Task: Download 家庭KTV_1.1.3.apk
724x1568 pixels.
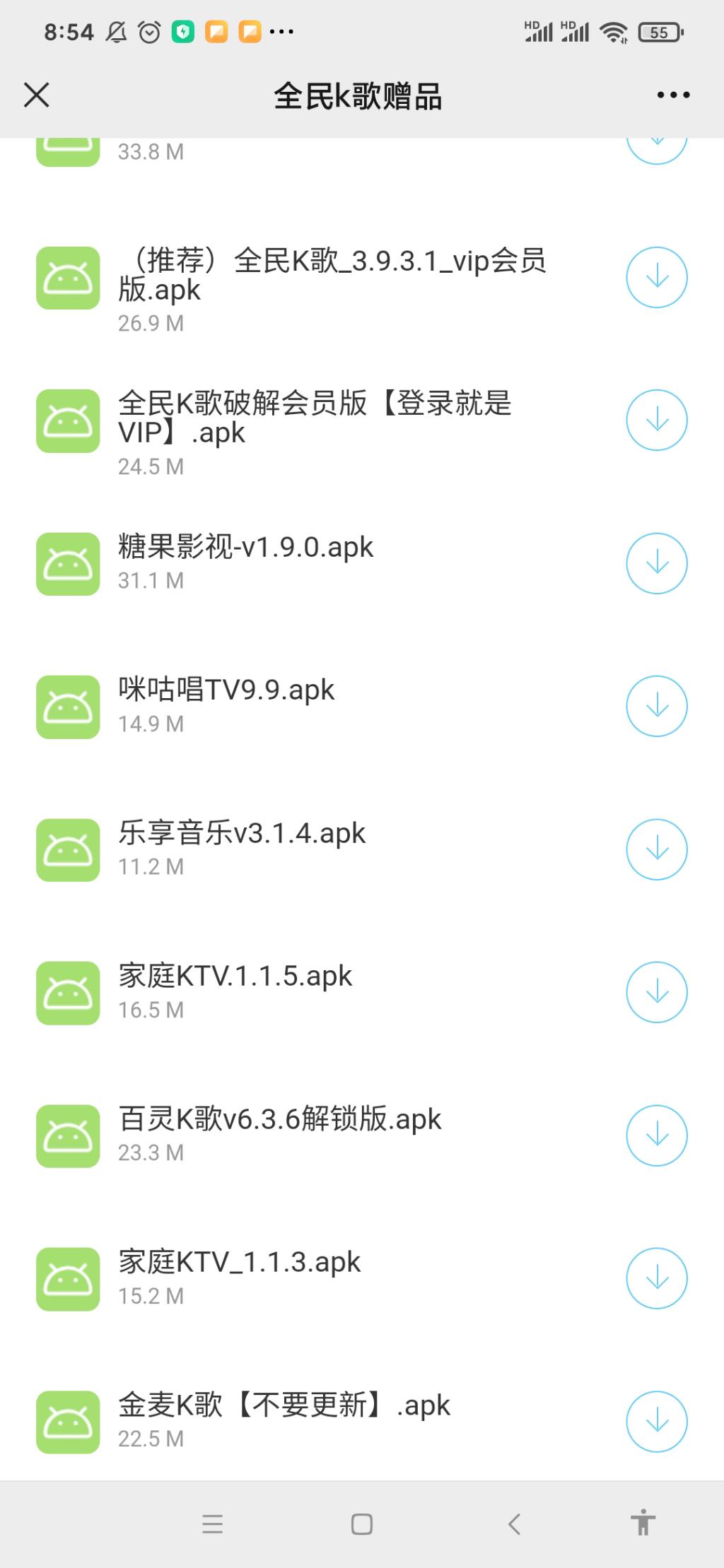Action: tap(656, 1278)
